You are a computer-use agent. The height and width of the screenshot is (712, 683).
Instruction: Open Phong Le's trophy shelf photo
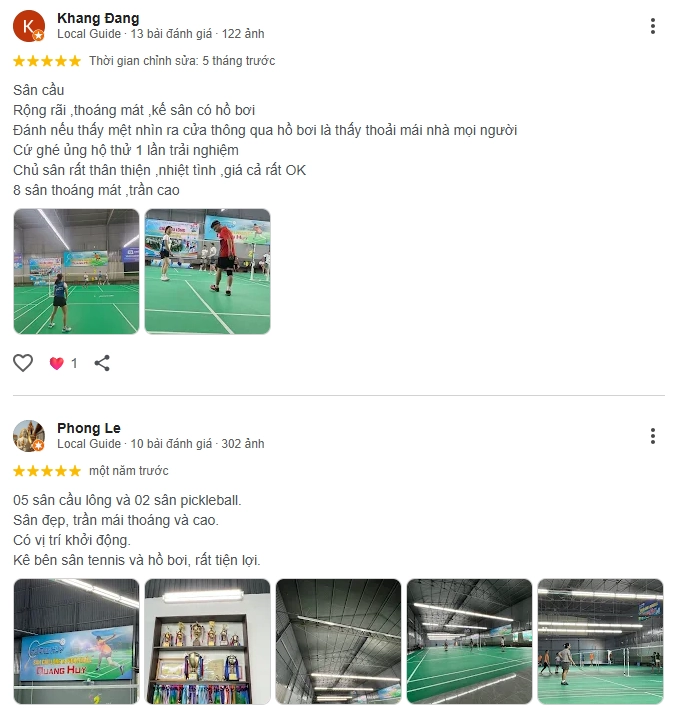click(x=207, y=641)
